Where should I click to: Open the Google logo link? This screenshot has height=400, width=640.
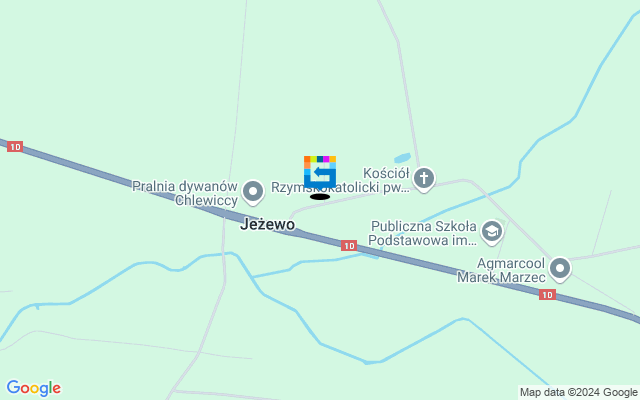tap(33, 388)
